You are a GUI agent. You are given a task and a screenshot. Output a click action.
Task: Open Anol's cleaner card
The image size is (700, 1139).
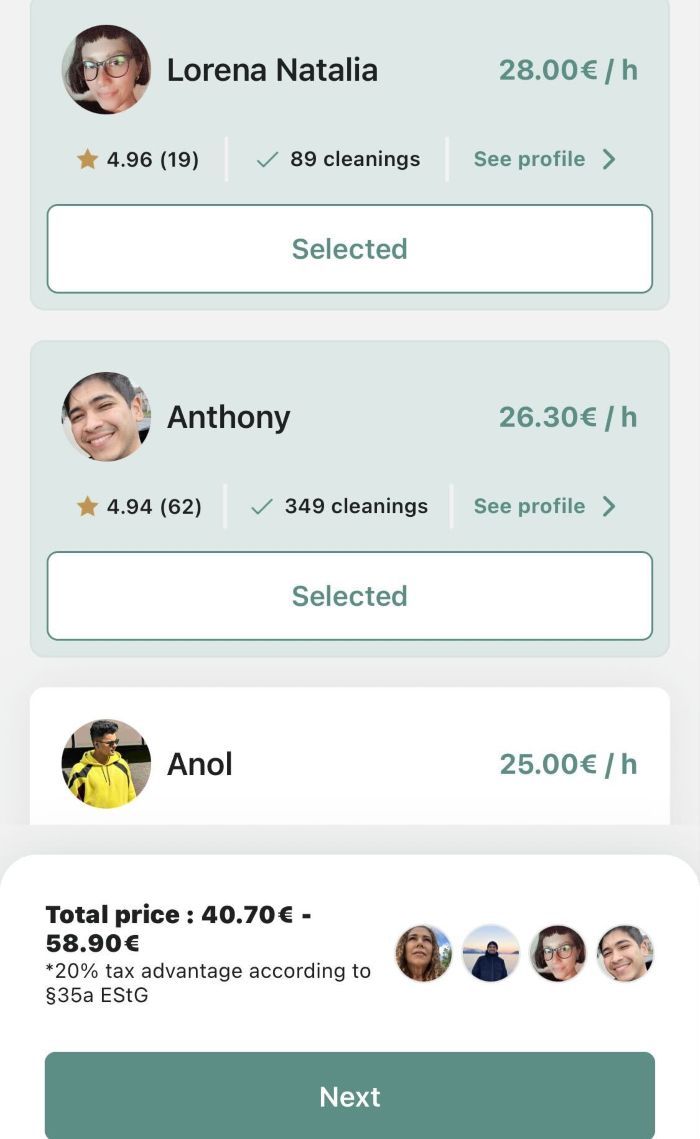click(x=349, y=763)
